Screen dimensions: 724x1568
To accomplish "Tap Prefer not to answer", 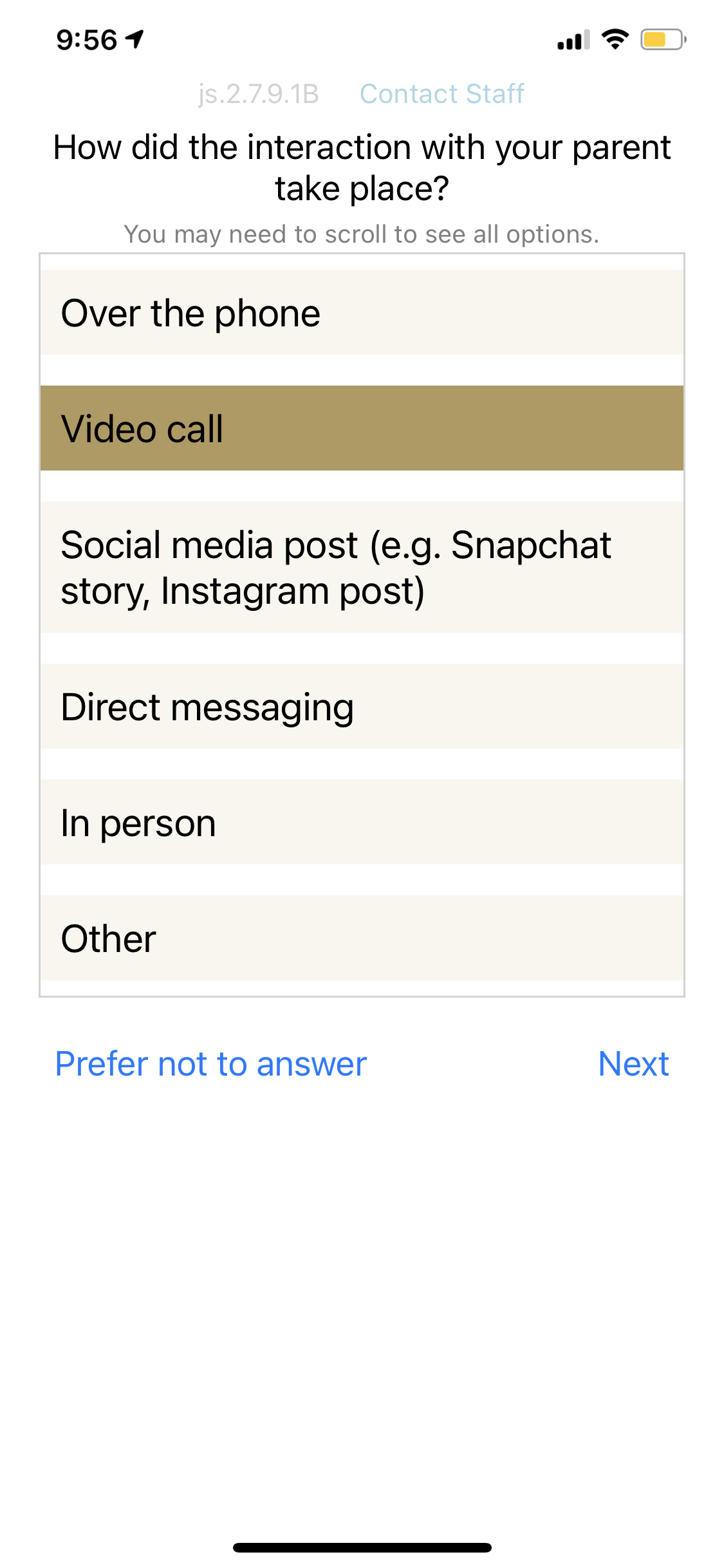I will [x=210, y=1064].
